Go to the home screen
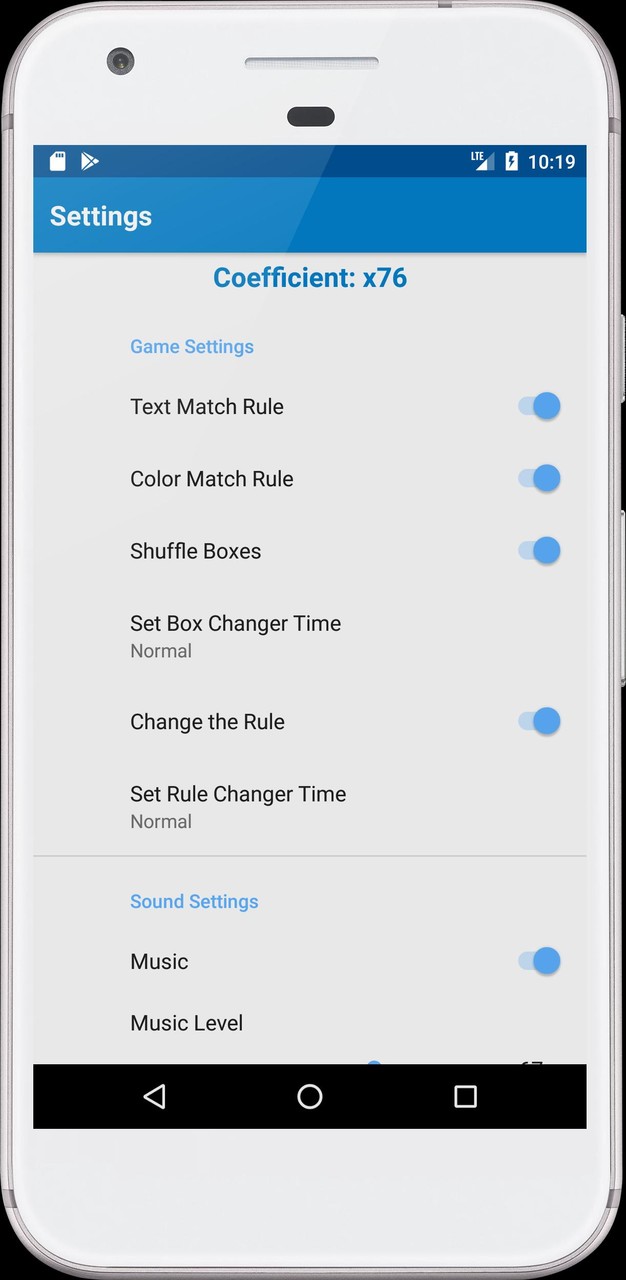This screenshot has width=626, height=1280. point(310,1097)
